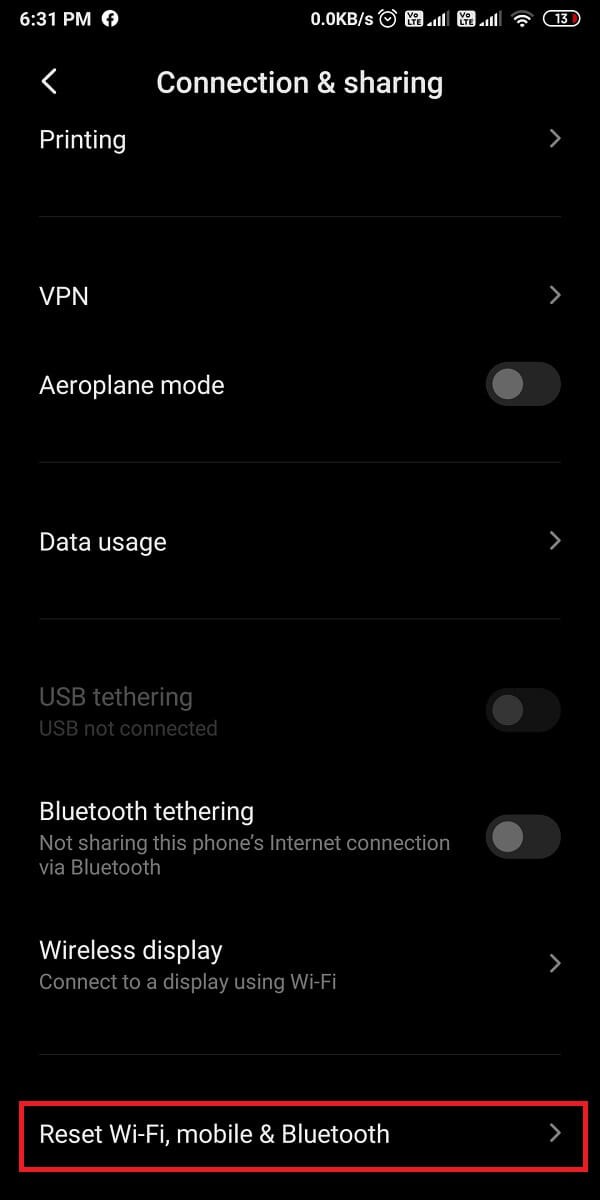600x1200 pixels.
Task: Open Wireless display settings
Action: point(300,964)
